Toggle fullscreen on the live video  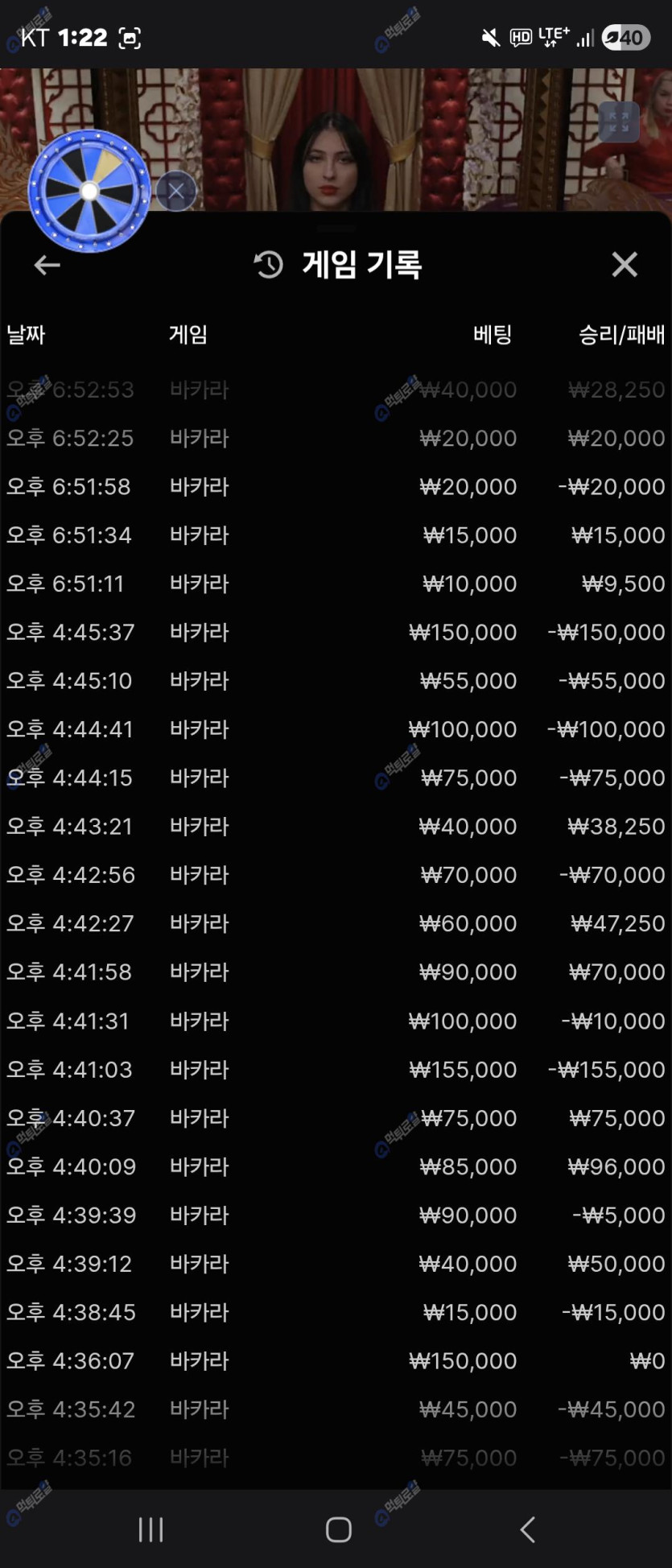(x=619, y=122)
